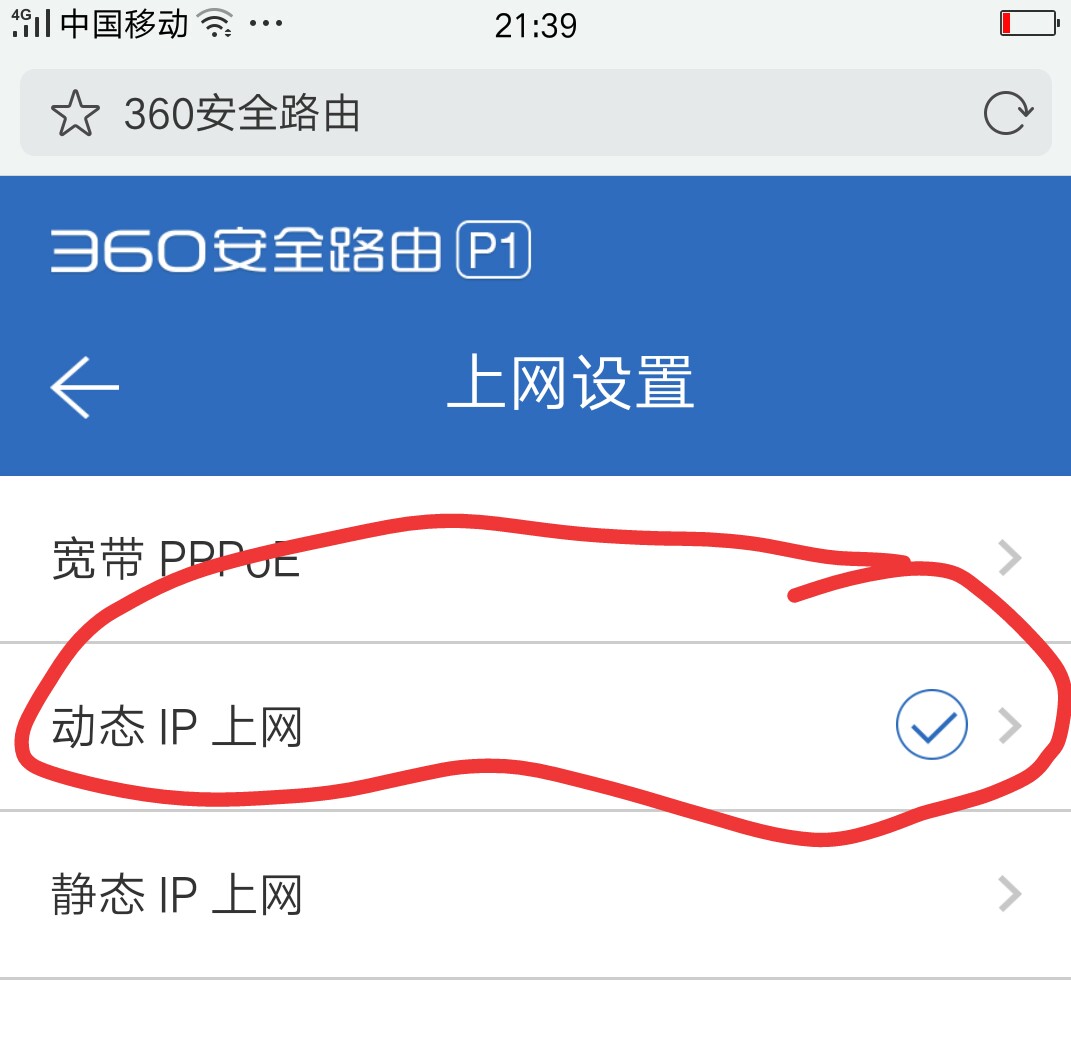Open 静态 IP 上网 settings
Image resolution: width=1071 pixels, height=1050 pixels.
(535, 894)
